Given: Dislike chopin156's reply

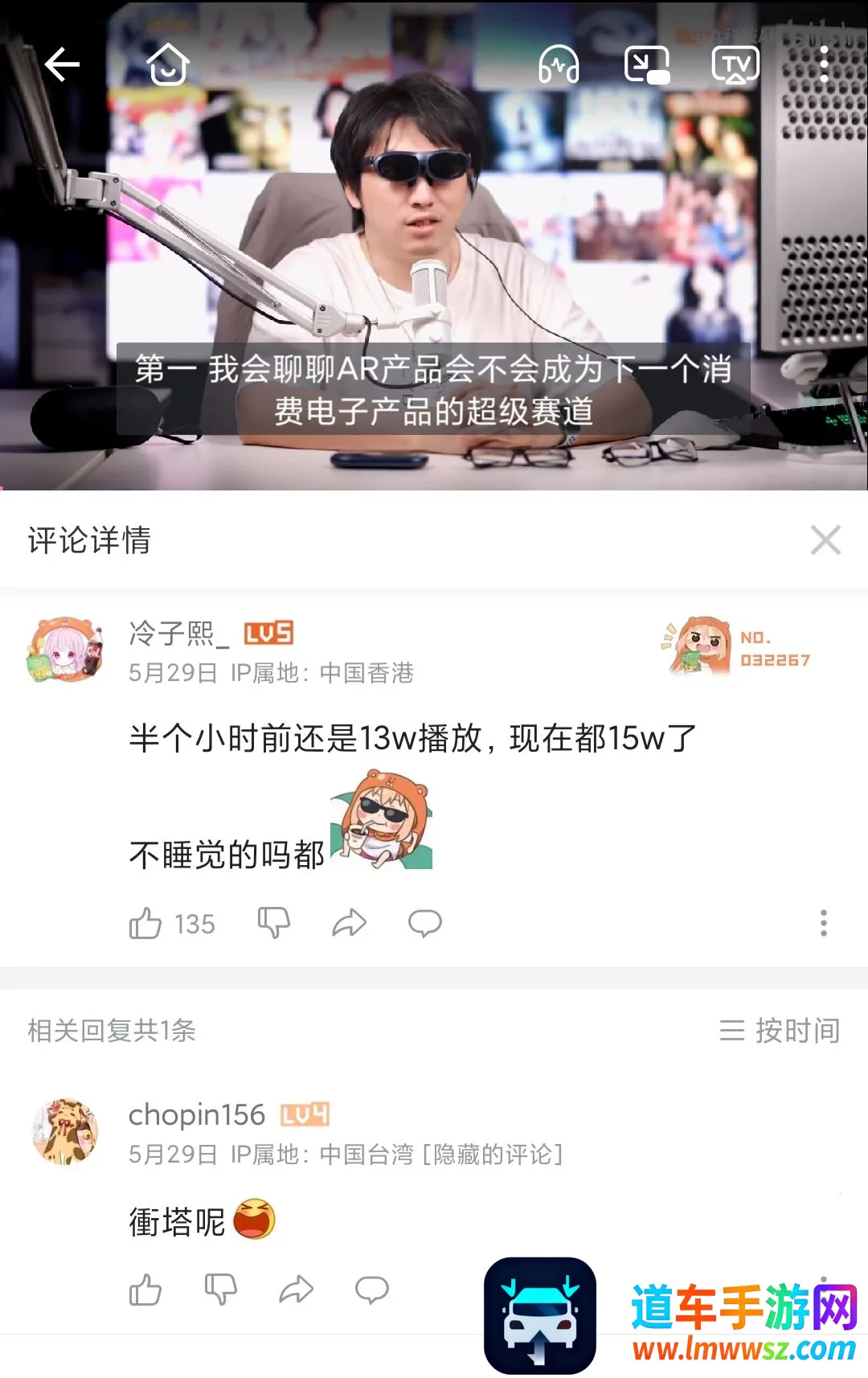Looking at the screenshot, I should 220,1290.
